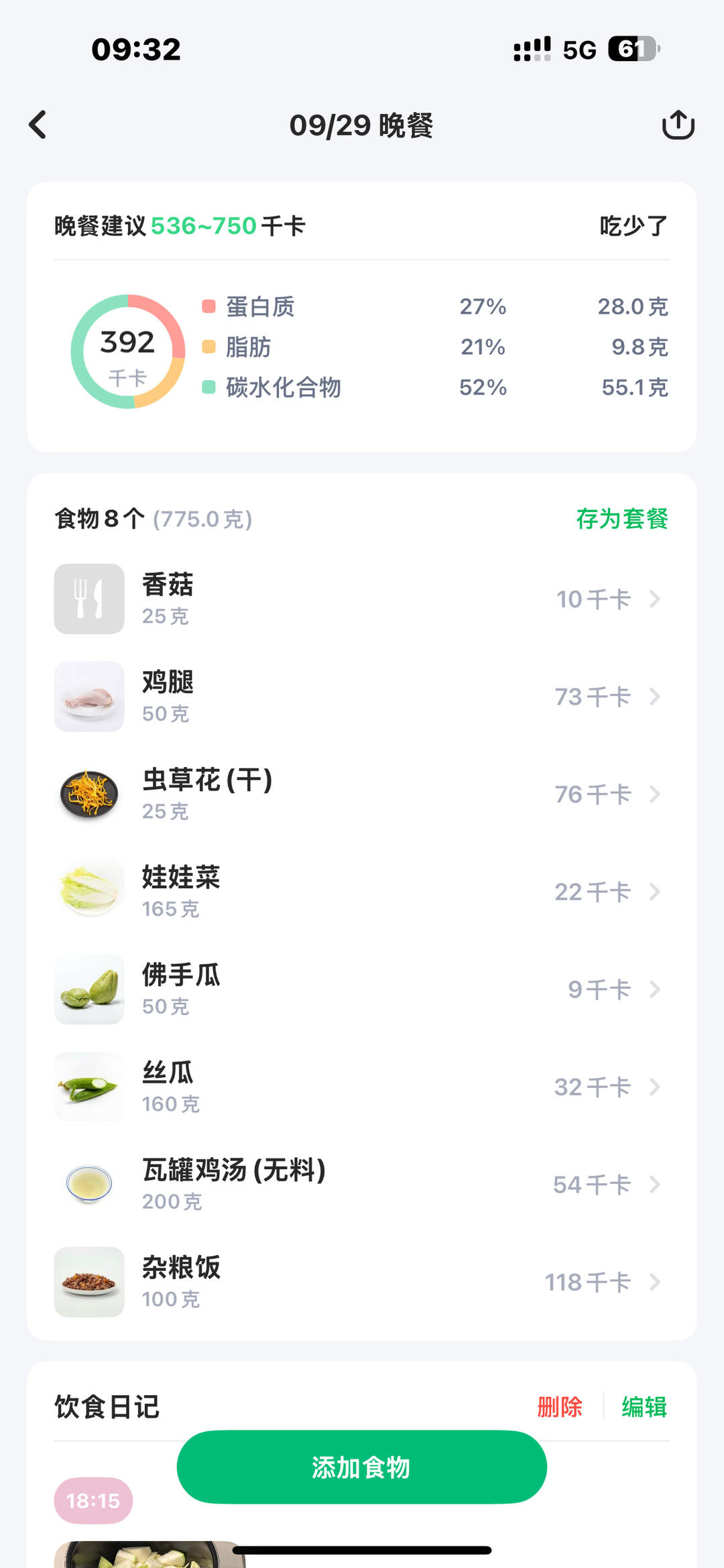The width and height of the screenshot is (724, 1568).
Task: Open the 鸡腿 food entry
Action: coord(362,697)
